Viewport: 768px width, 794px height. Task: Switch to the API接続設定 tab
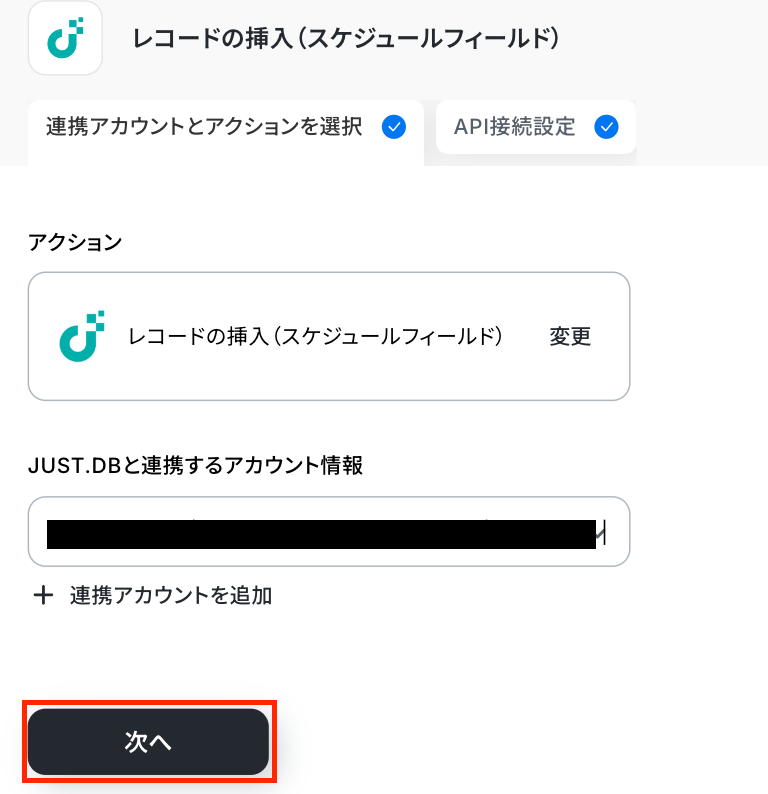coord(535,128)
